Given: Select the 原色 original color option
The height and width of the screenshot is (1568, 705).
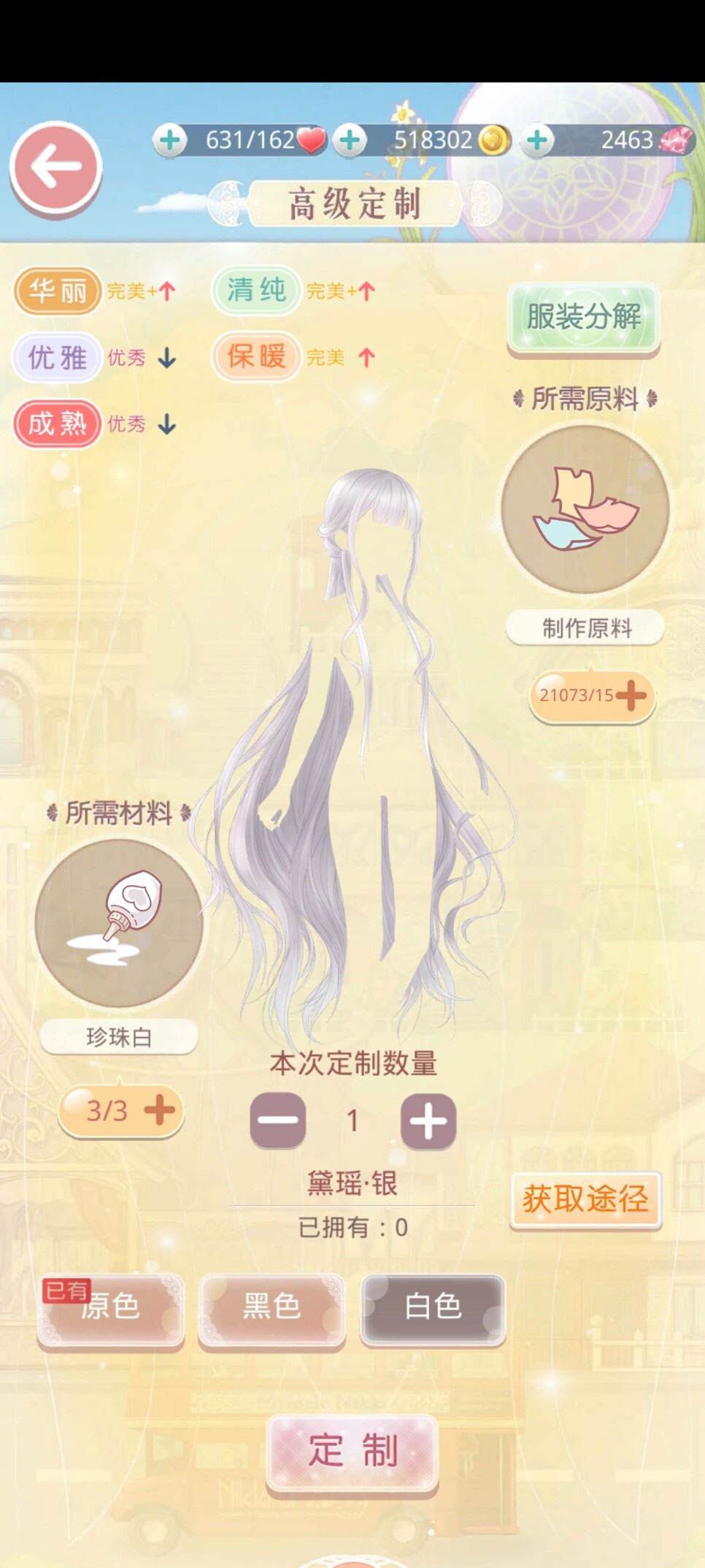Looking at the screenshot, I should (111, 1309).
